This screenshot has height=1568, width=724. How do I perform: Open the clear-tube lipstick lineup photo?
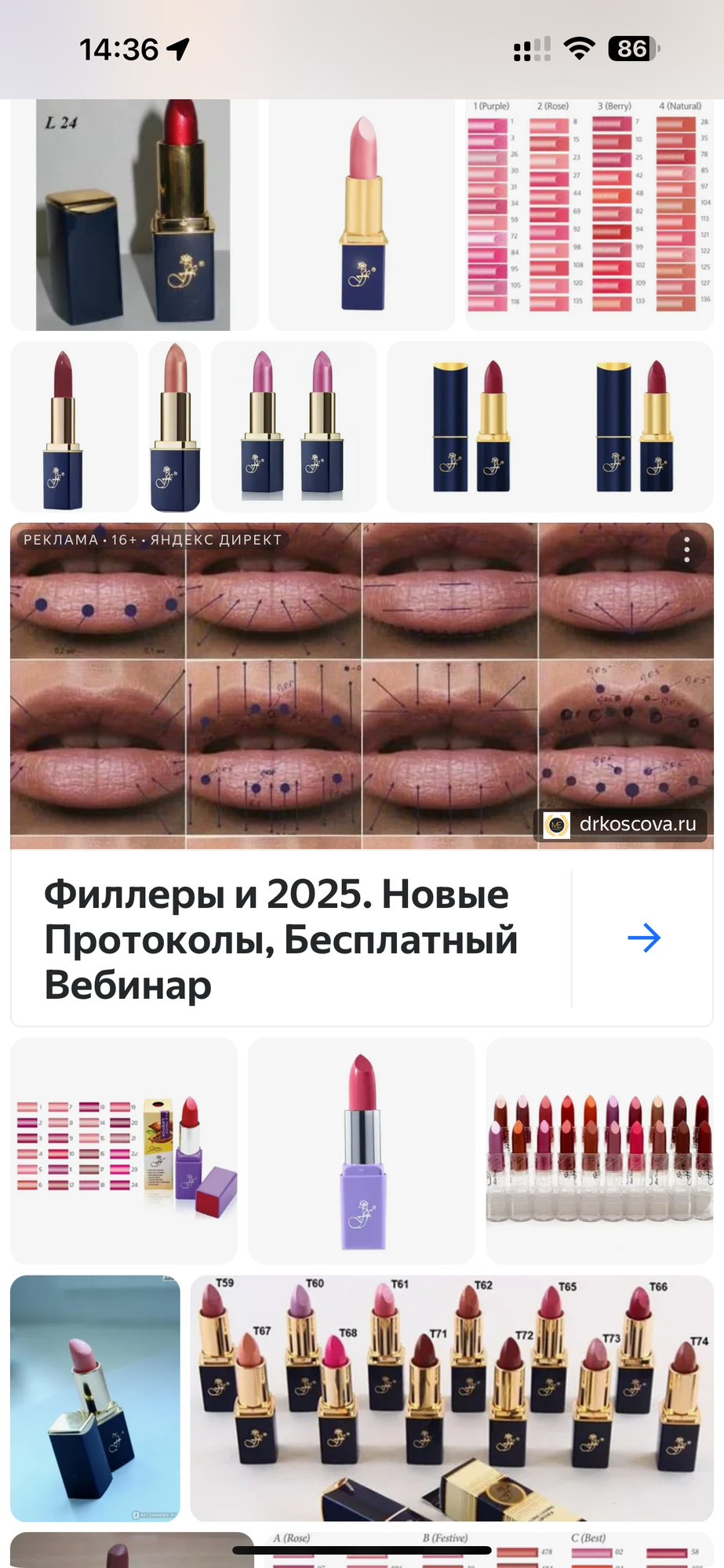click(598, 1149)
